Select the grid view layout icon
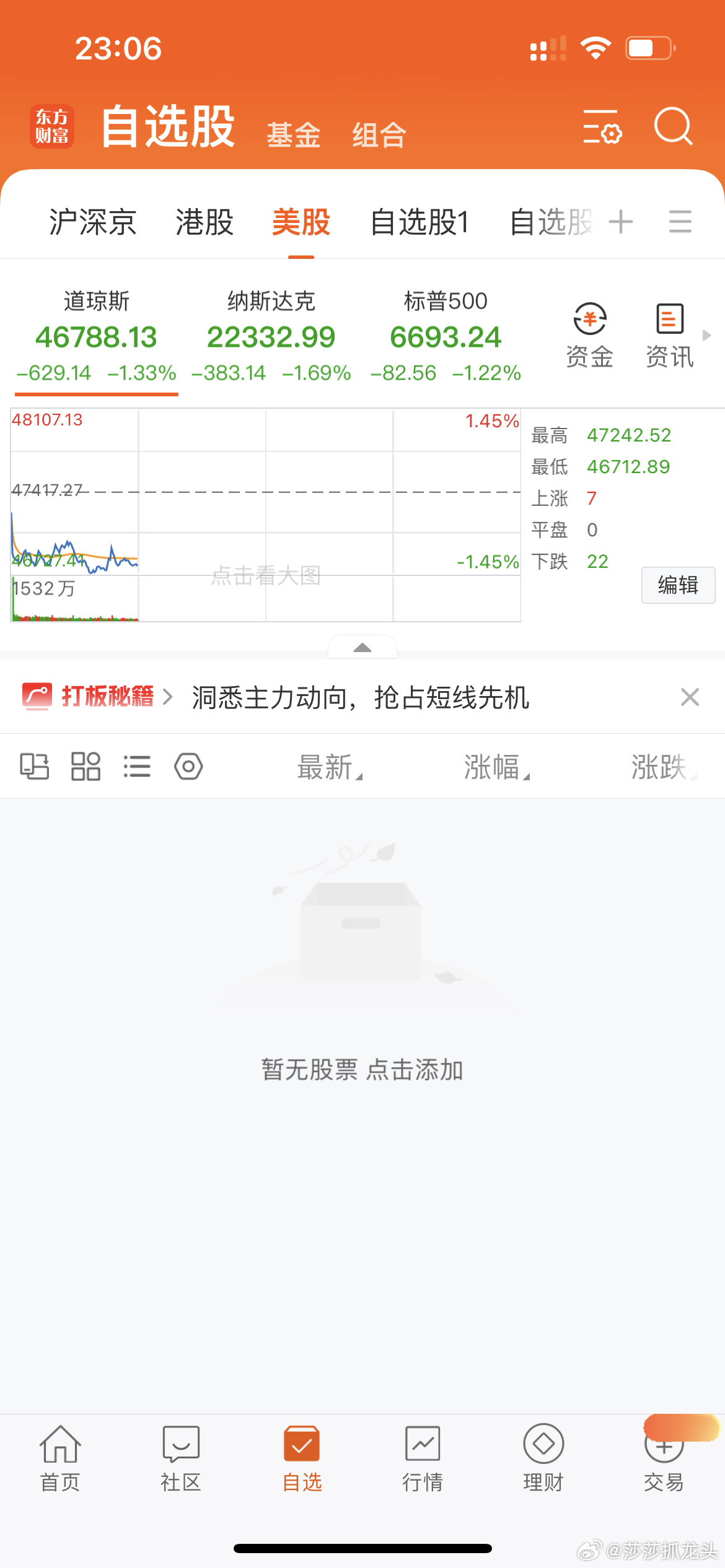This screenshot has width=725, height=1568. click(x=86, y=766)
